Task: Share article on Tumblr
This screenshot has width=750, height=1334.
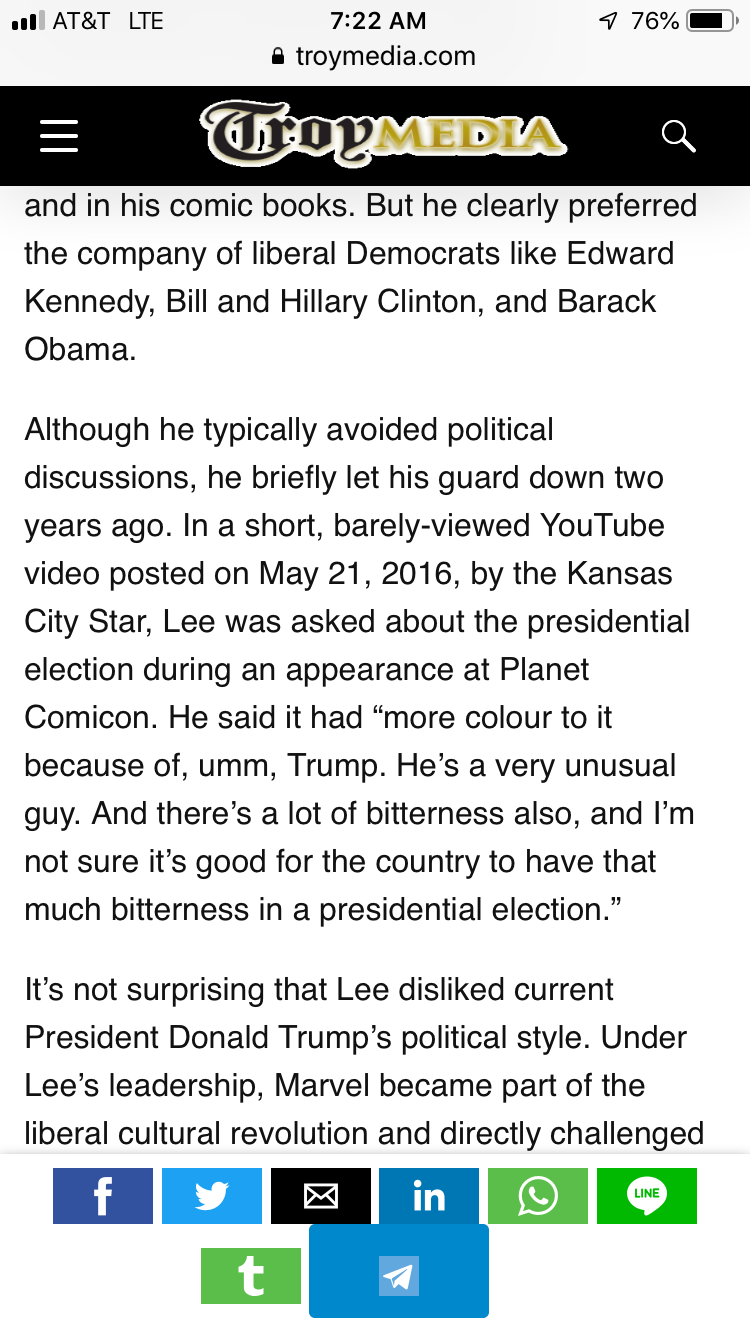Action: [x=251, y=1276]
